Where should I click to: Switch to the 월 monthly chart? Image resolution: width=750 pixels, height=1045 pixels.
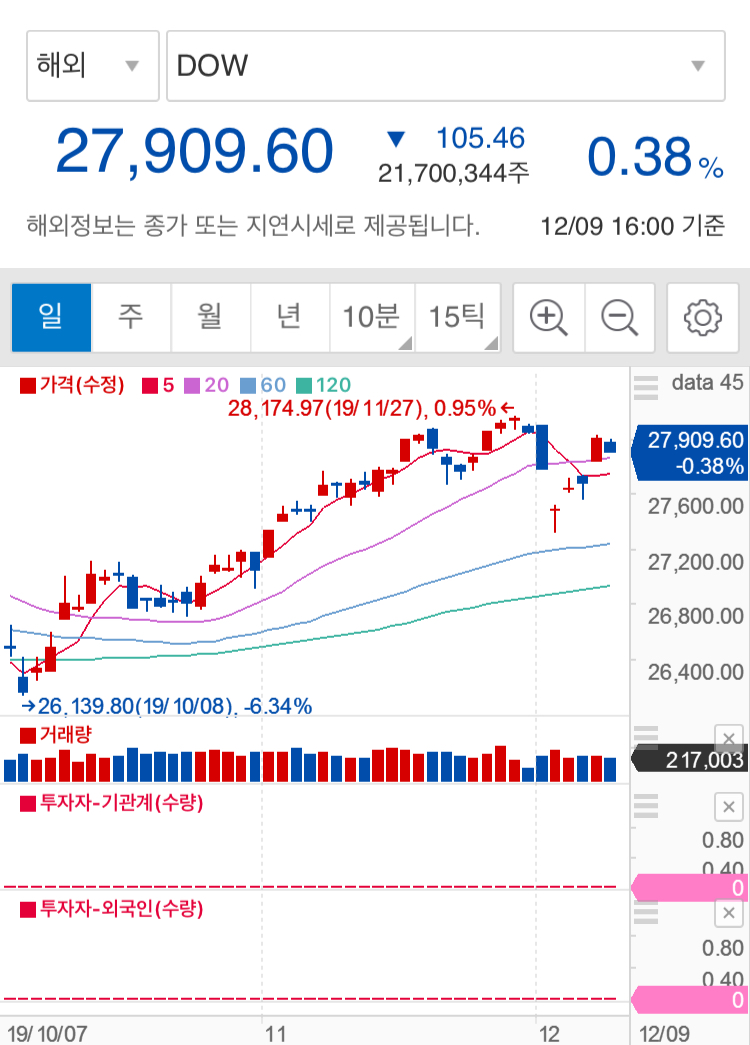pyautogui.click(x=210, y=318)
